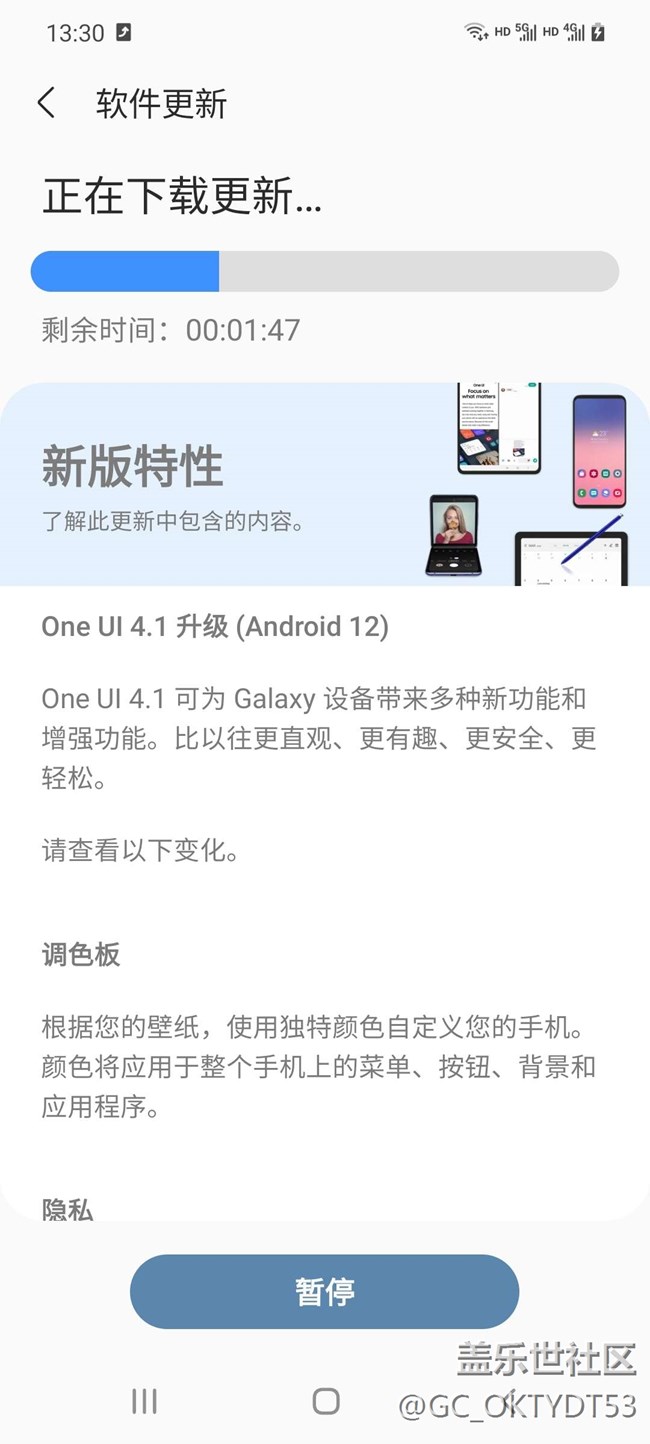Go to home screen via navigation bar
The image size is (650, 1444).
click(x=325, y=1401)
